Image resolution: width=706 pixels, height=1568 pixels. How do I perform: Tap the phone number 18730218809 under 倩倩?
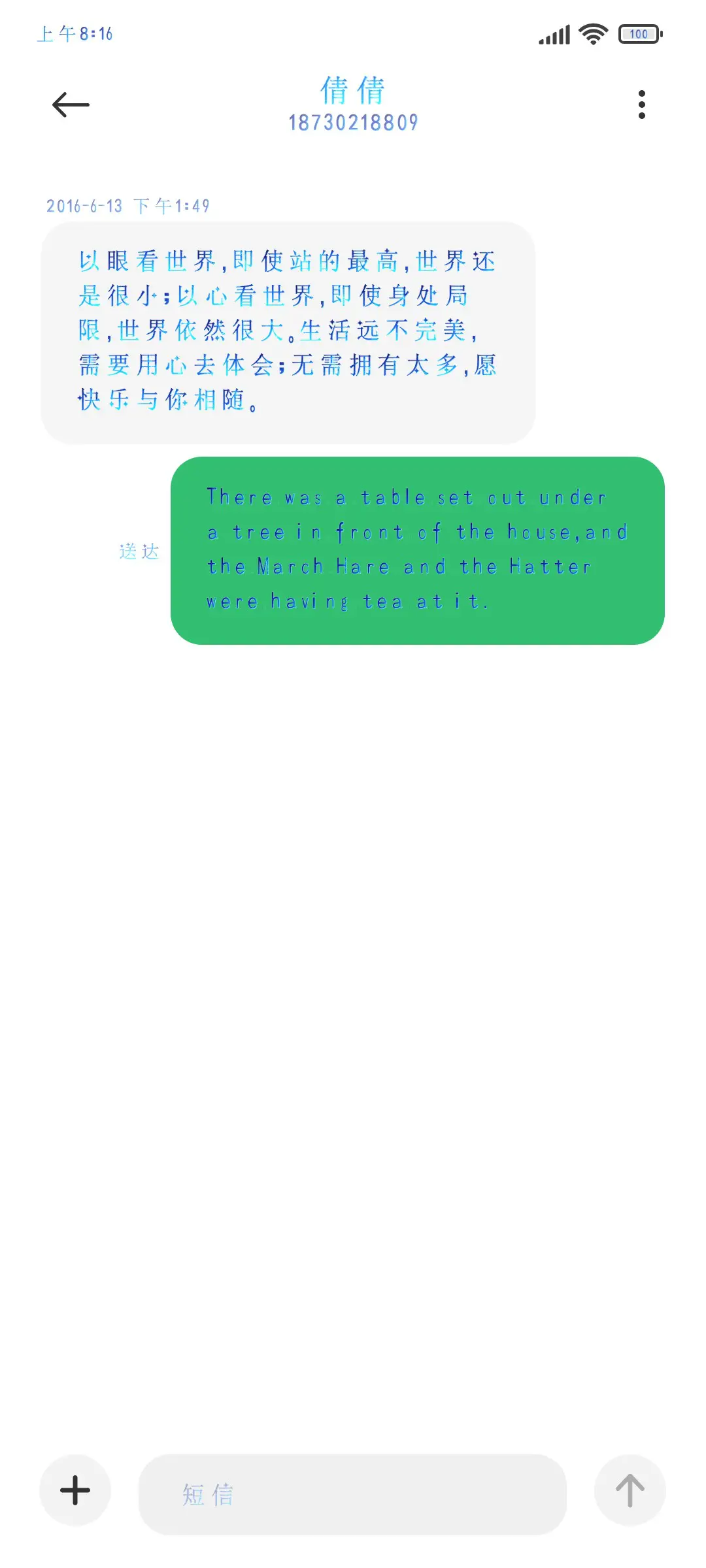[x=353, y=122]
